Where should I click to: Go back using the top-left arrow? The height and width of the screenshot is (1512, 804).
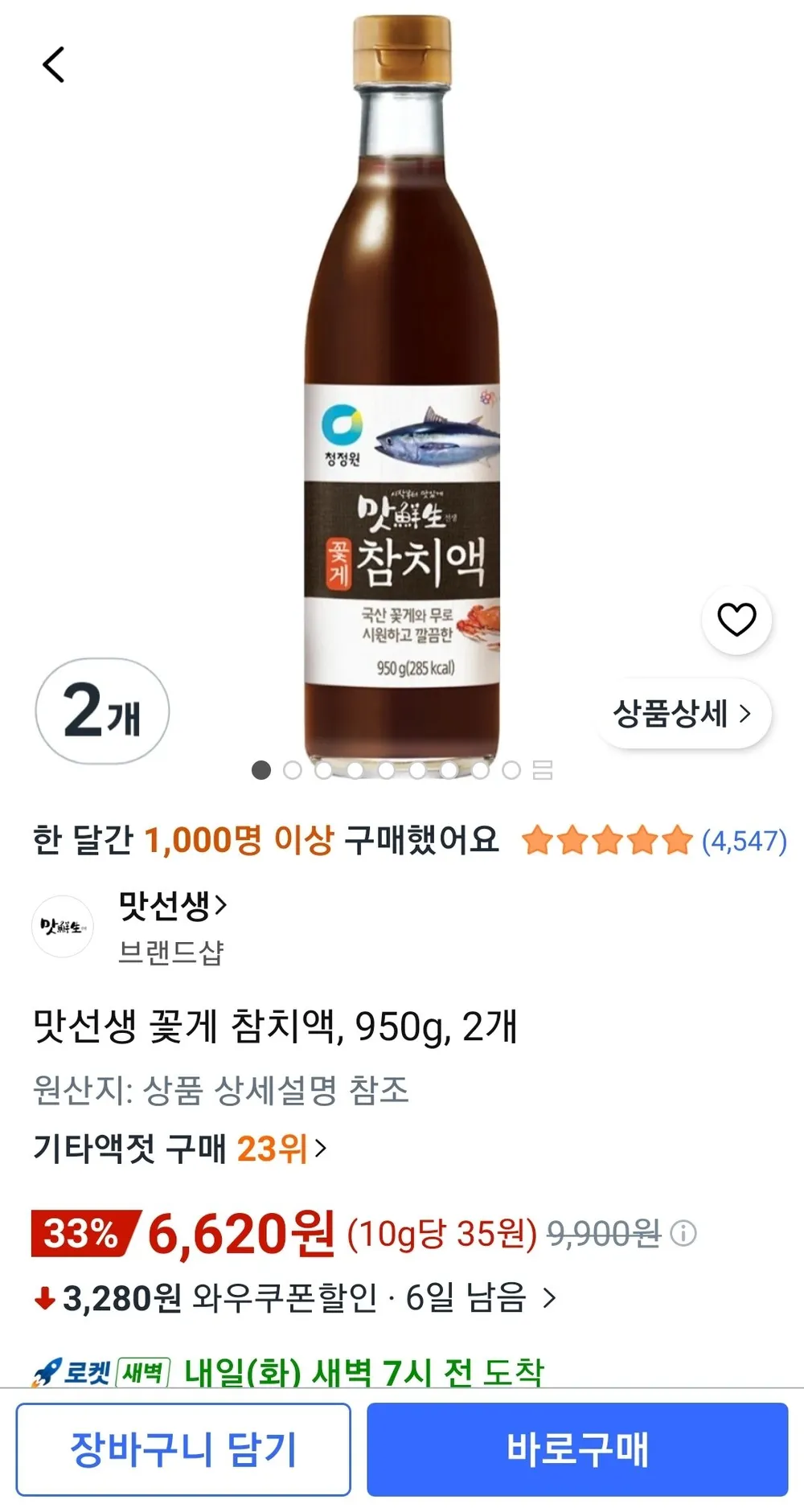[x=53, y=64]
